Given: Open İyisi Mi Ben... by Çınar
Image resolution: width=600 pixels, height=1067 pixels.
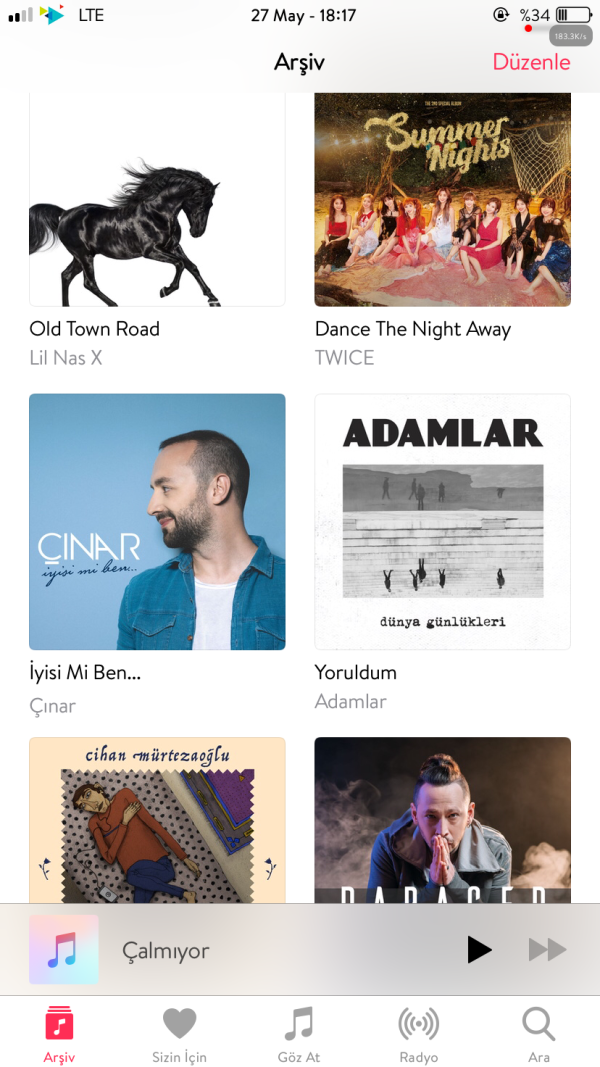Looking at the screenshot, I should pos(157,521).
